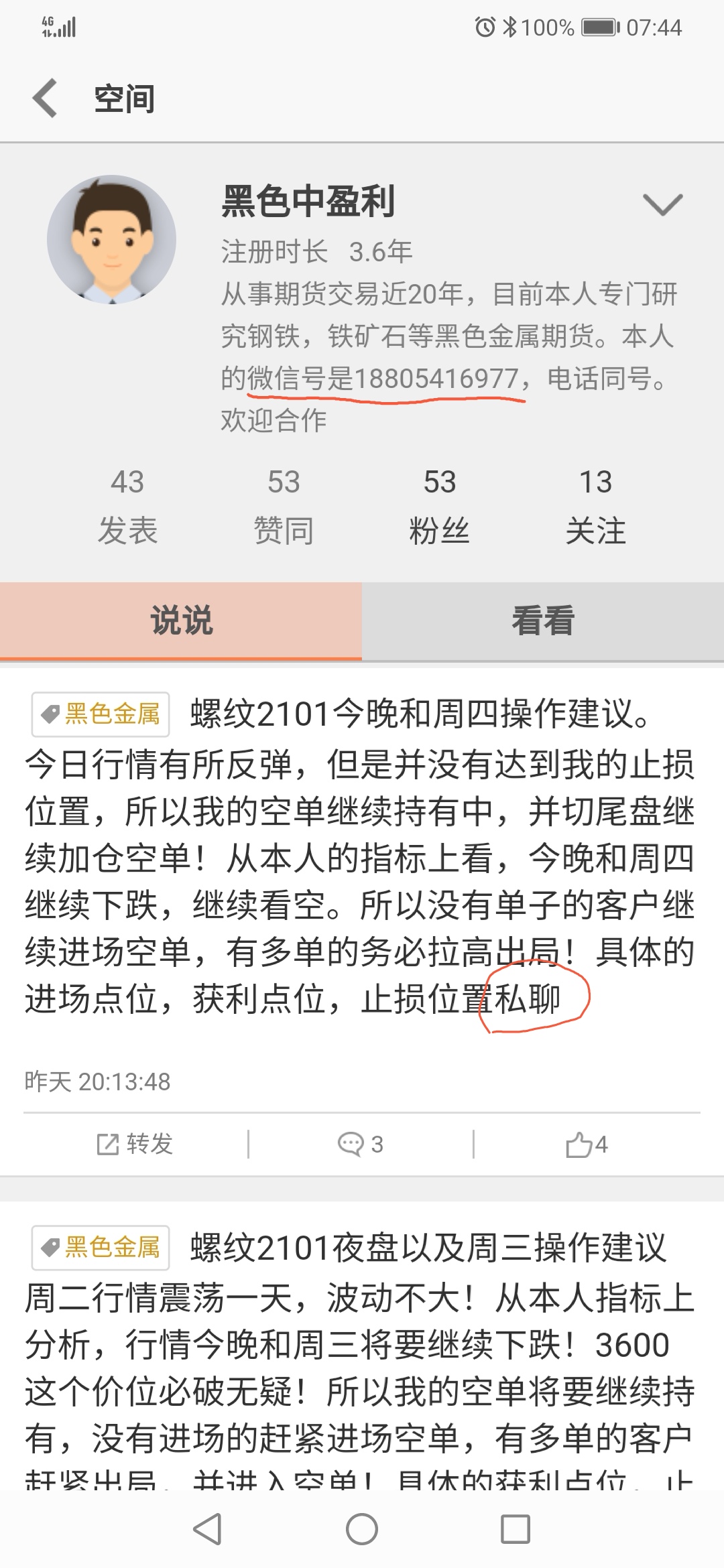Open the 黑色中盈利 profile avatar
The image size is (724, 1568).
(x=111, y=239)
